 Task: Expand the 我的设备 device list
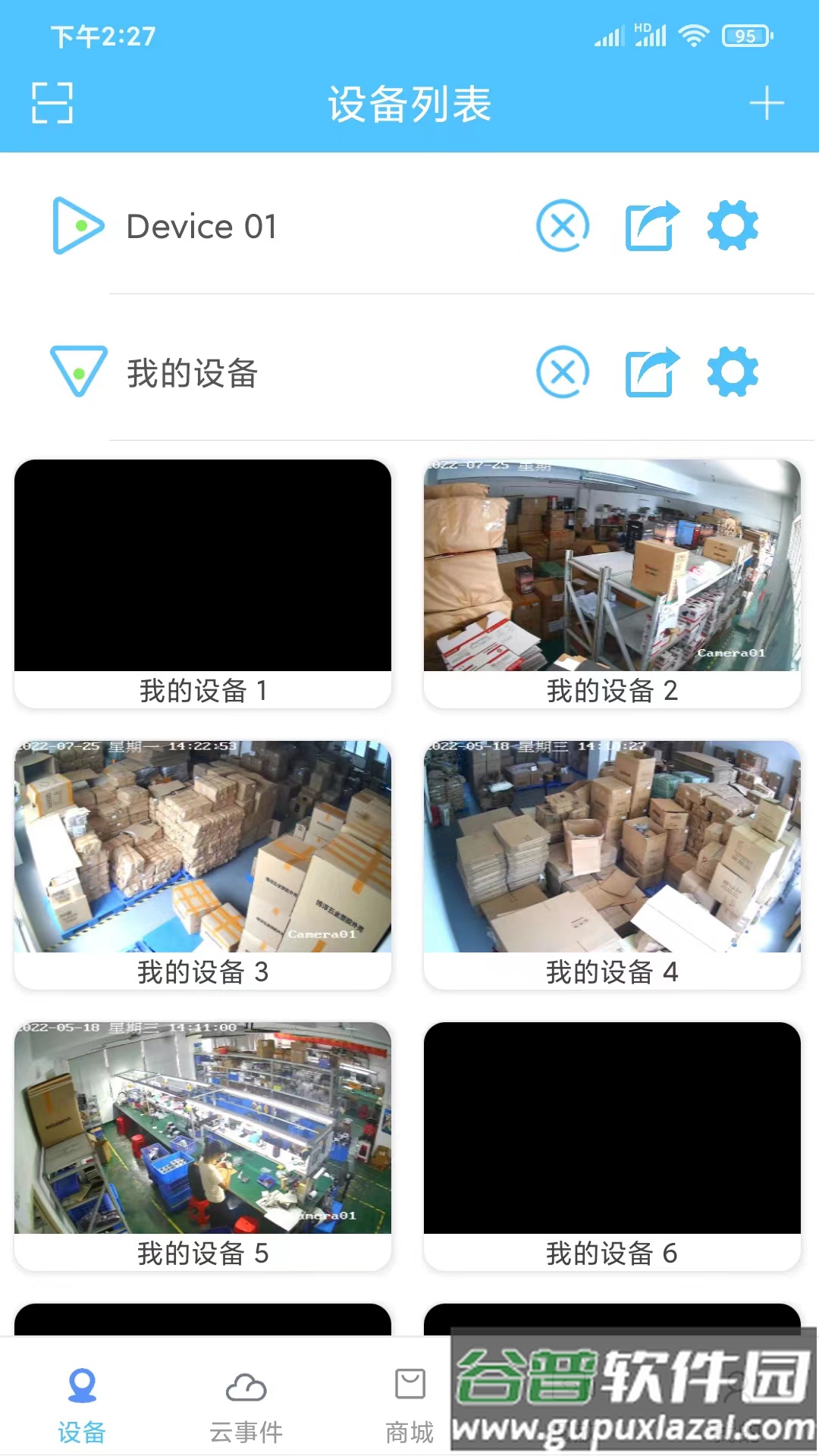pos(193,372)
